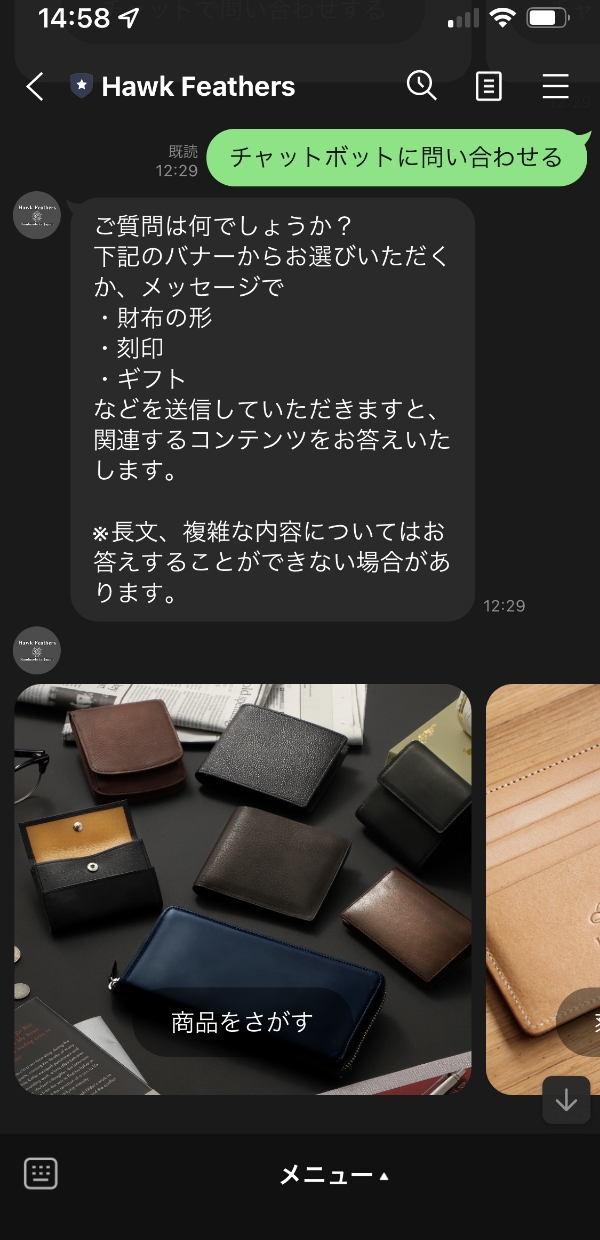The width and height of the screenshot is (600, 1240).
Task: Open chat search icon
Action: point(422,86)
